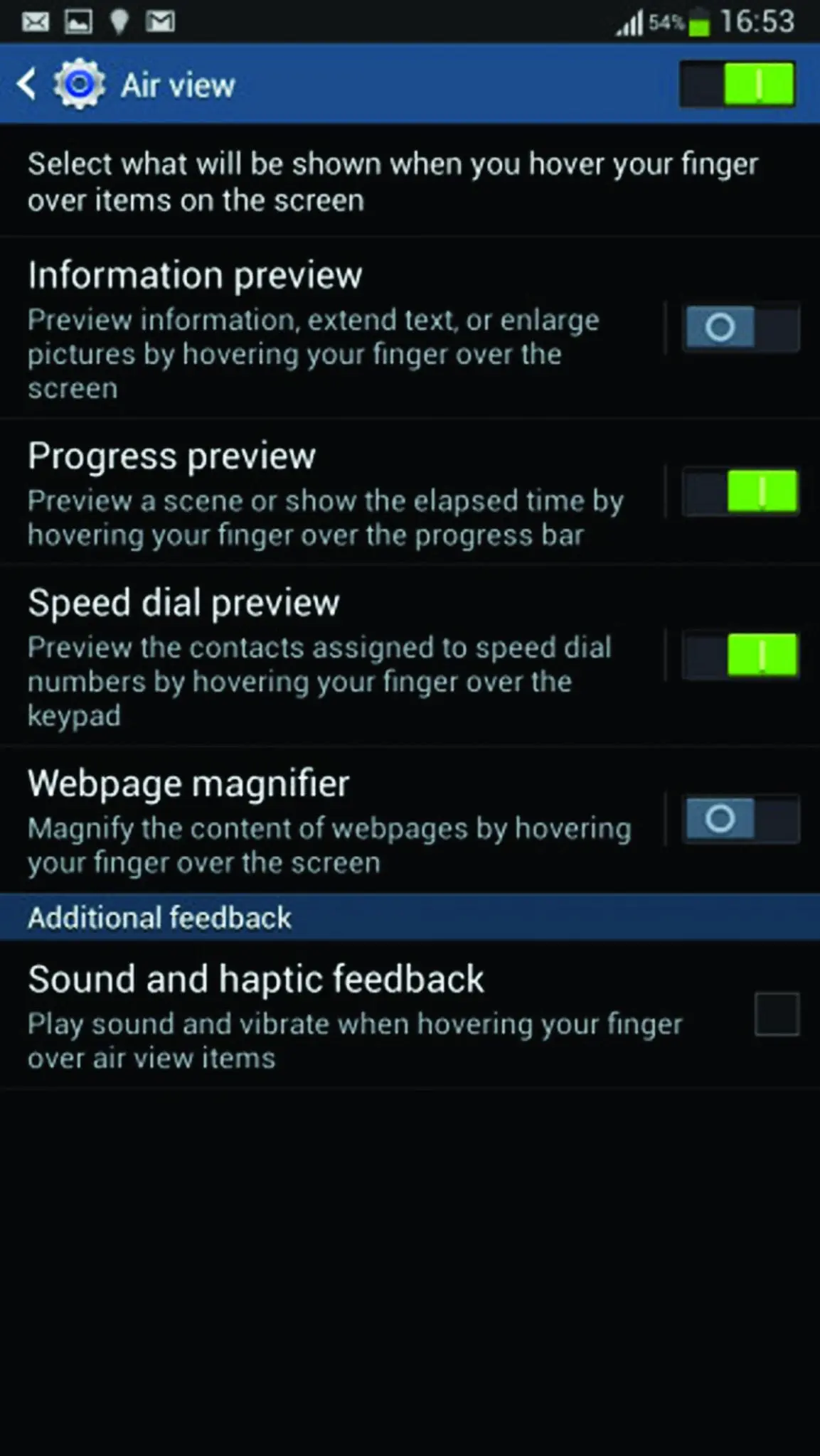
Task: Turn off the master Air view switch
Action: 738,84
